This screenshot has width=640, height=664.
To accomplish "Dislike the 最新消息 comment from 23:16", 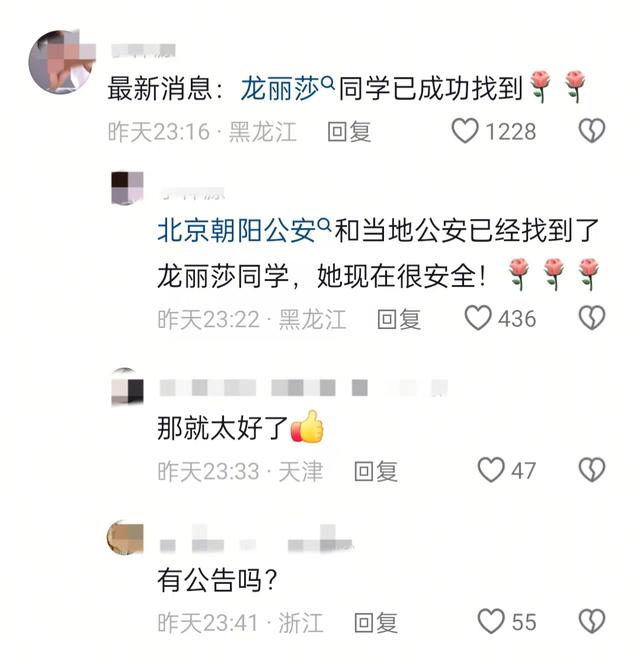I will coord(592,131).
